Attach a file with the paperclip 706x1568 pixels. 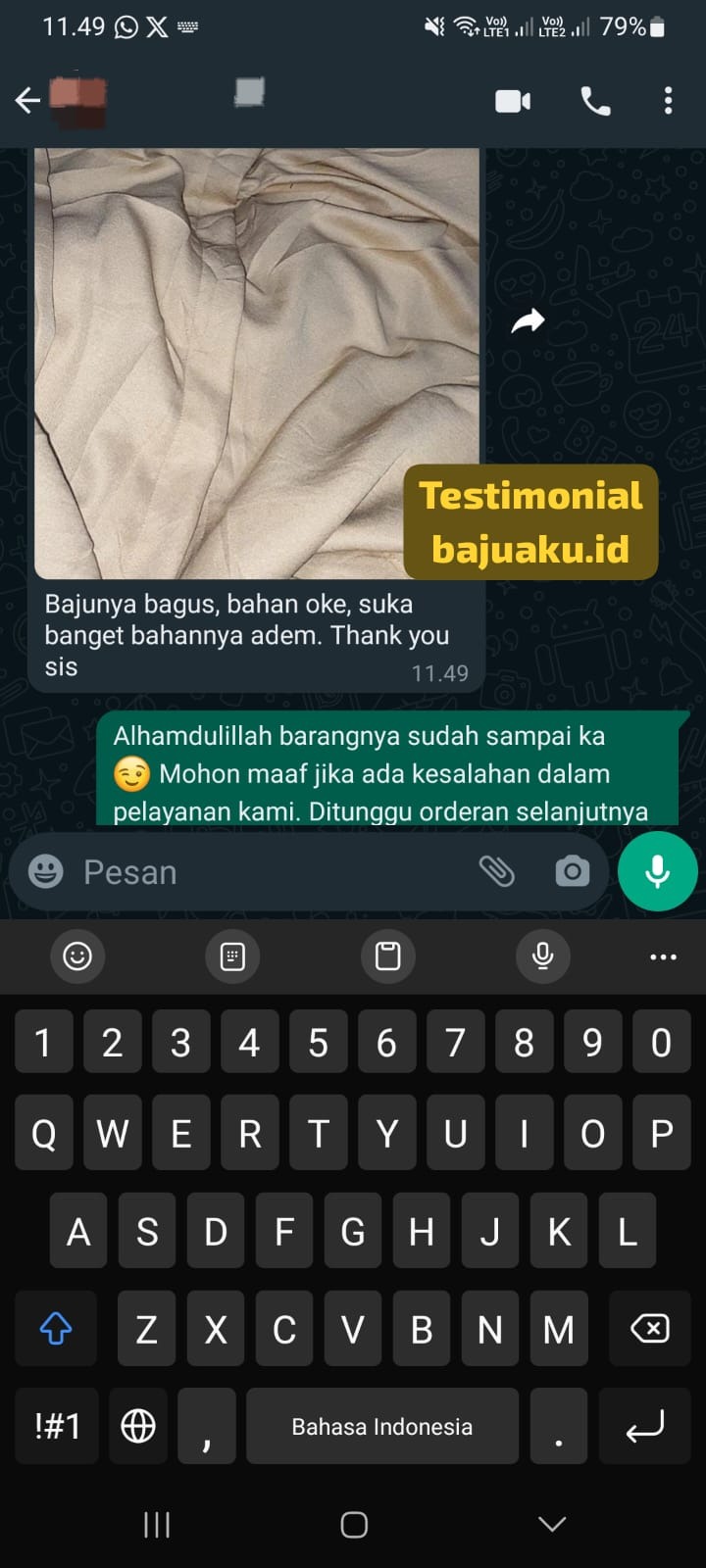[x=496, y=871]
